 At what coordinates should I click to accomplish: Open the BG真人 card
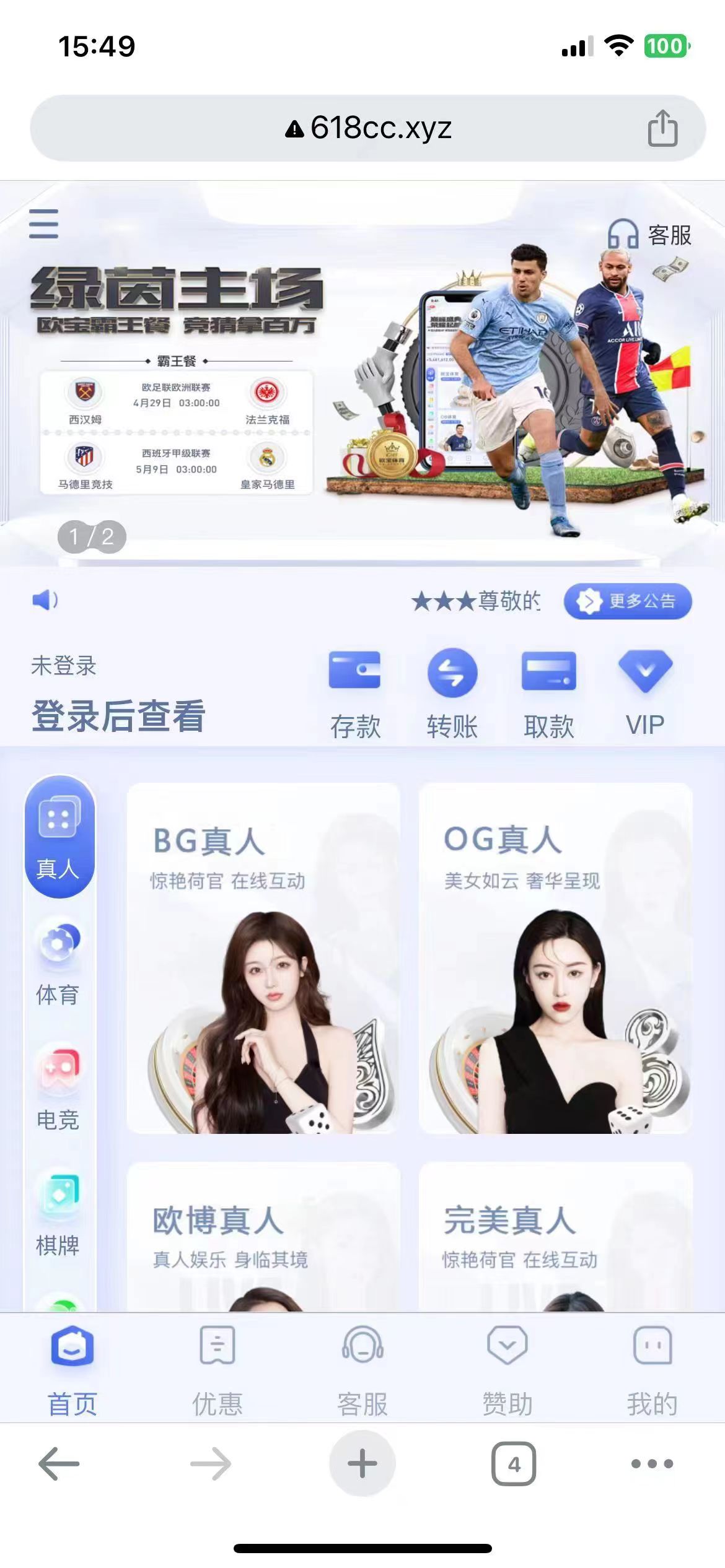tap(263, 958)
